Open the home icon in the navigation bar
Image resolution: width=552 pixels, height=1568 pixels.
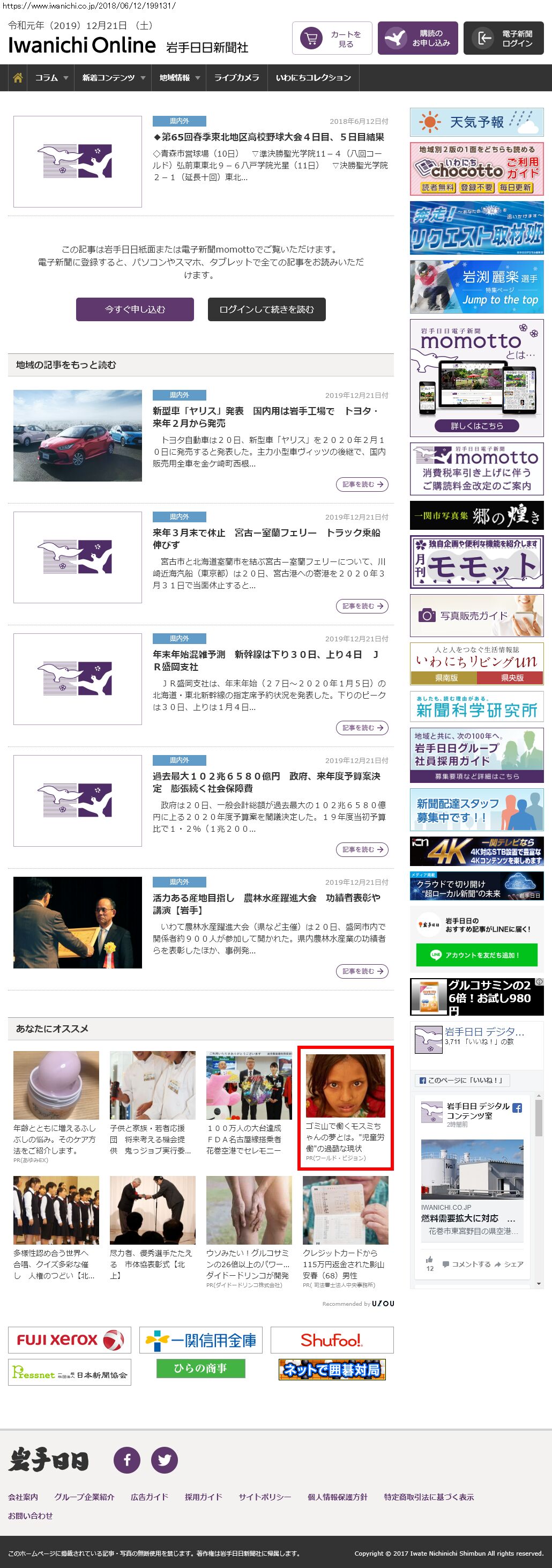tap(18, 78)
